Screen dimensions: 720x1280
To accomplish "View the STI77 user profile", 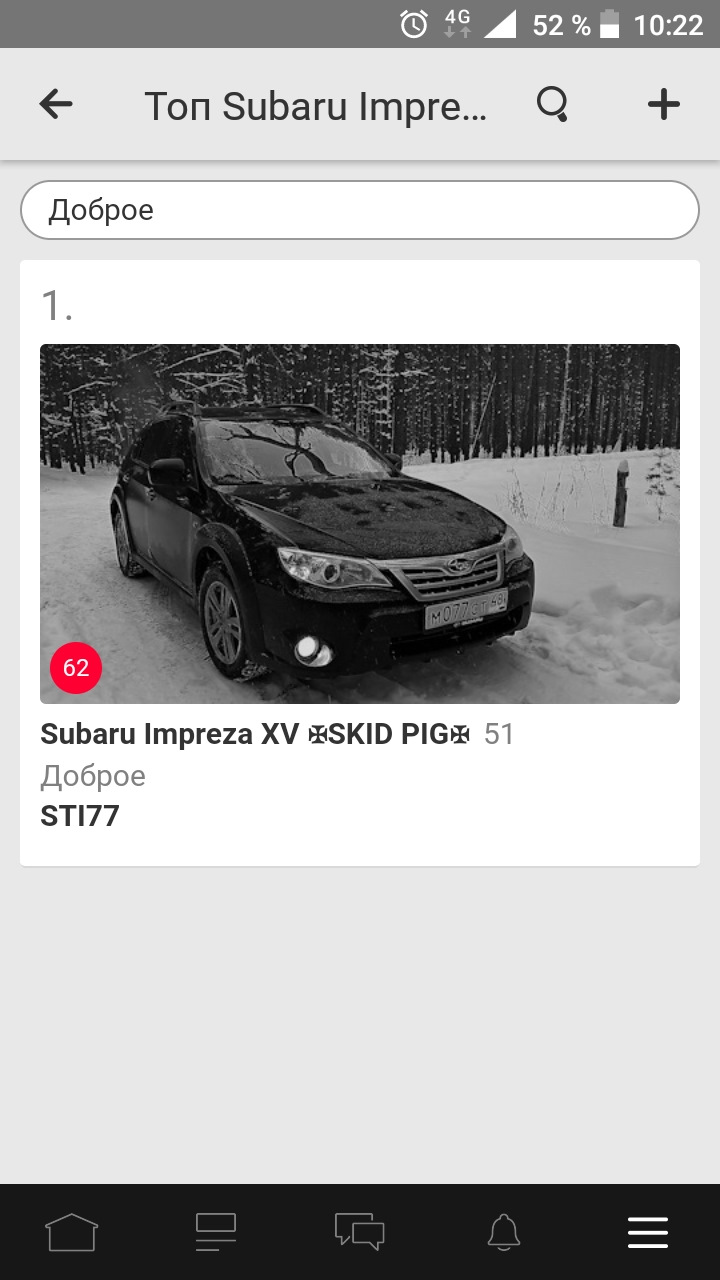I will (x=80, y=816).
